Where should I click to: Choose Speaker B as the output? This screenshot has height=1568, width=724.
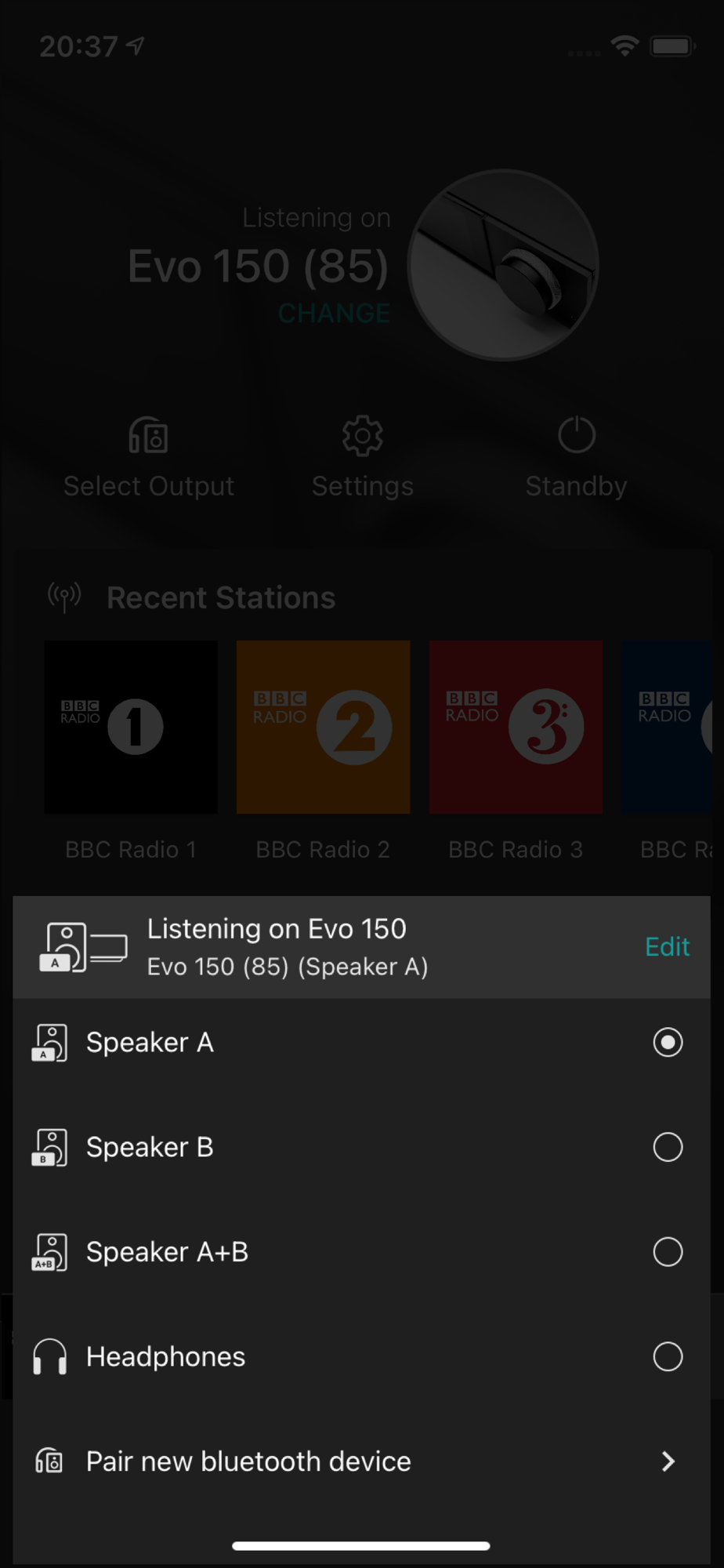point(361,1147)
